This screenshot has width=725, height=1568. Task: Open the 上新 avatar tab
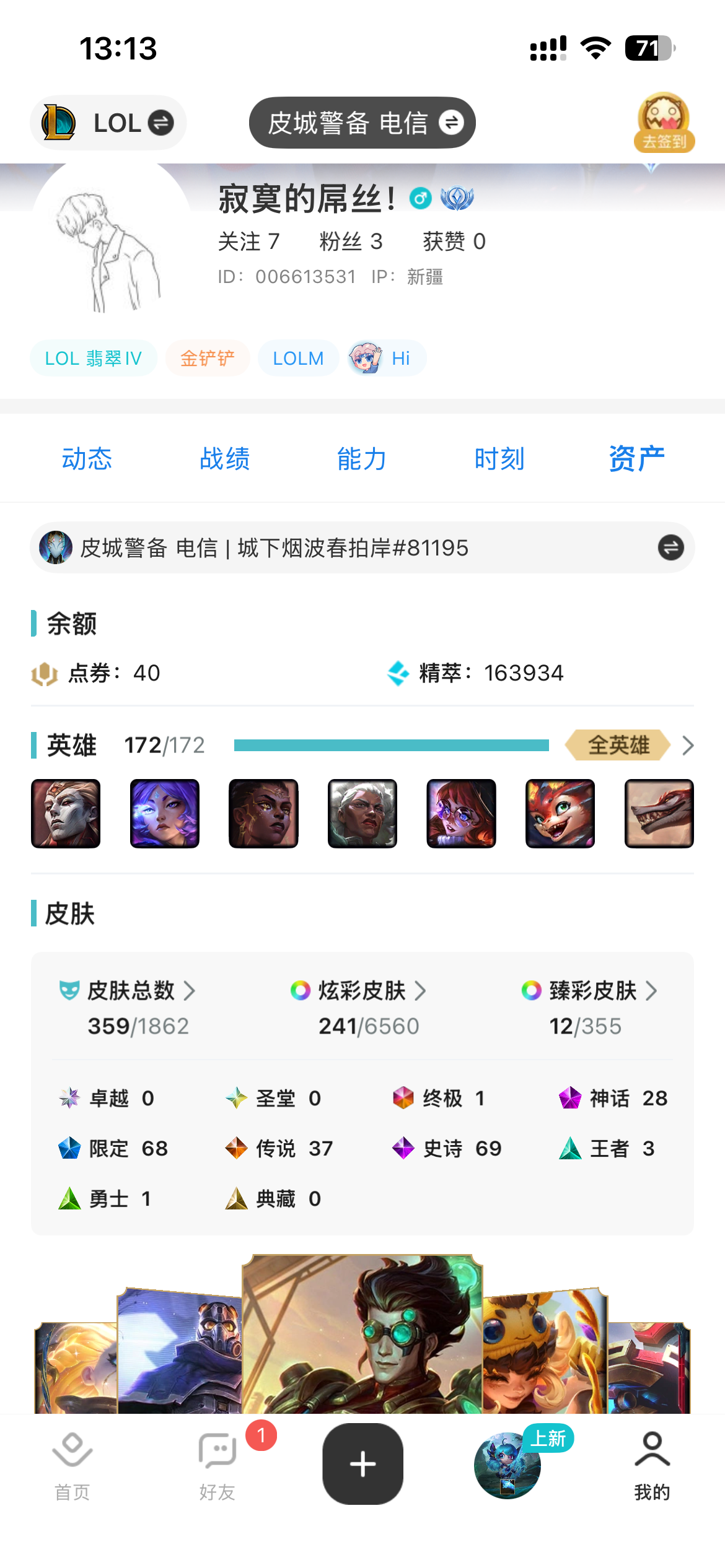[x=507, y=1465]
